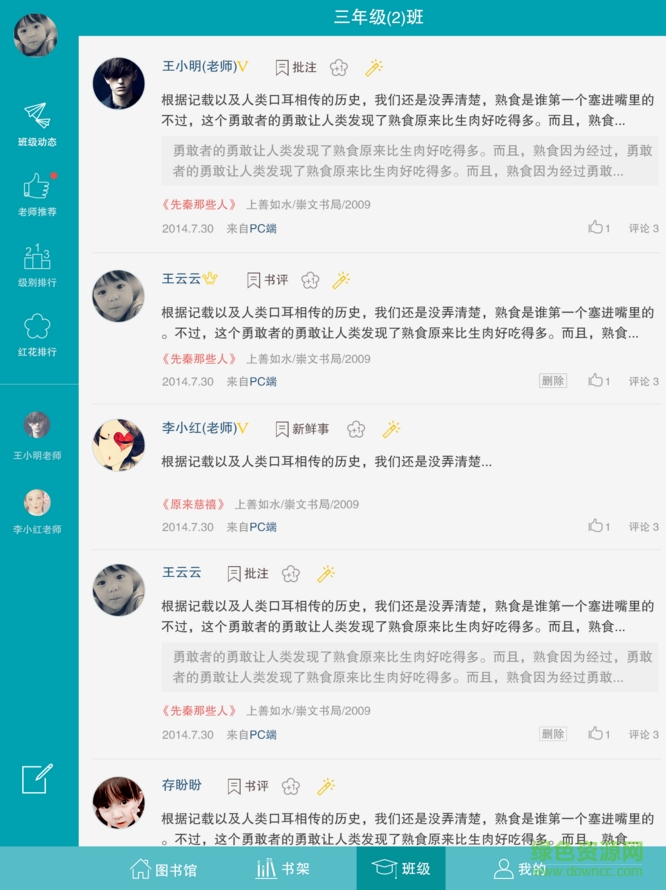This screenshot has width=666, height=890.
Task: Open 红花排行 ranking in sidebar
Action: (37, 335)
